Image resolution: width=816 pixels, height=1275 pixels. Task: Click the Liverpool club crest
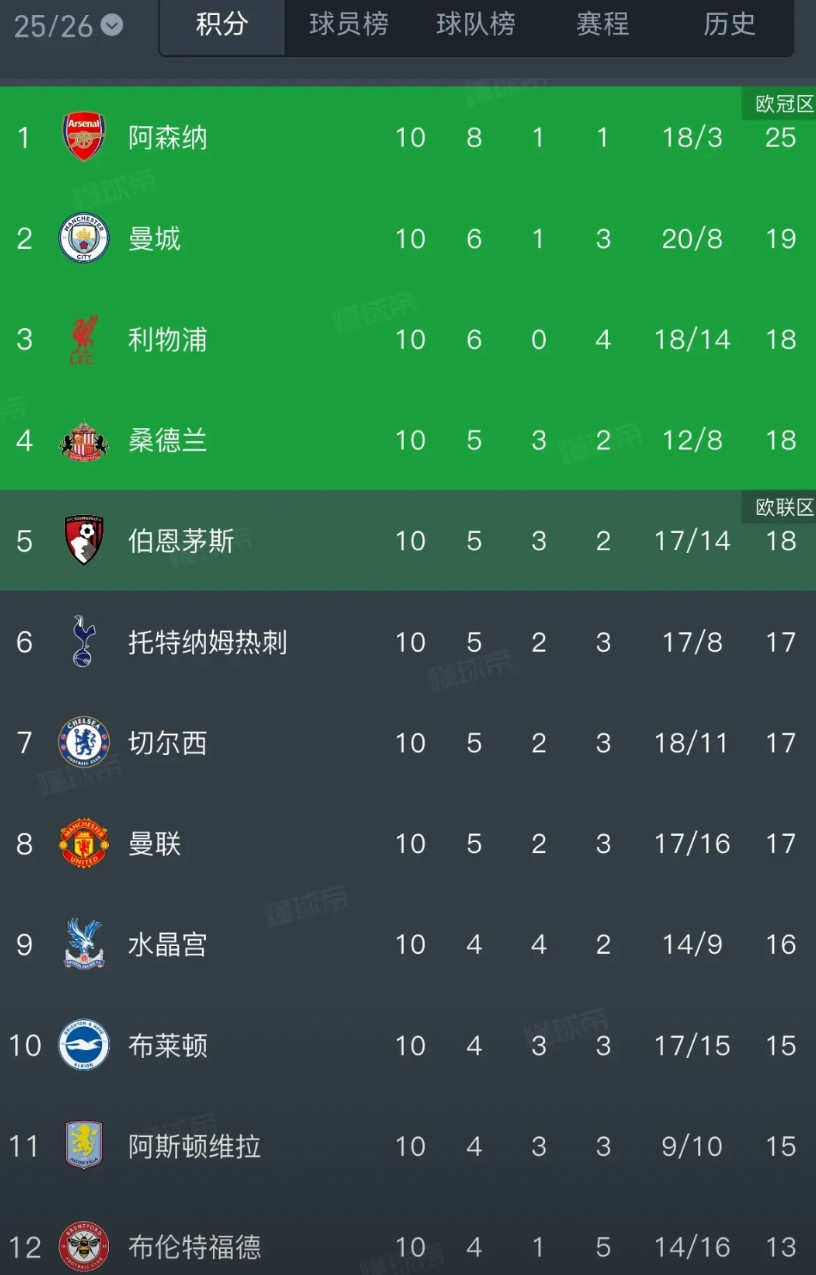(84, 339)
